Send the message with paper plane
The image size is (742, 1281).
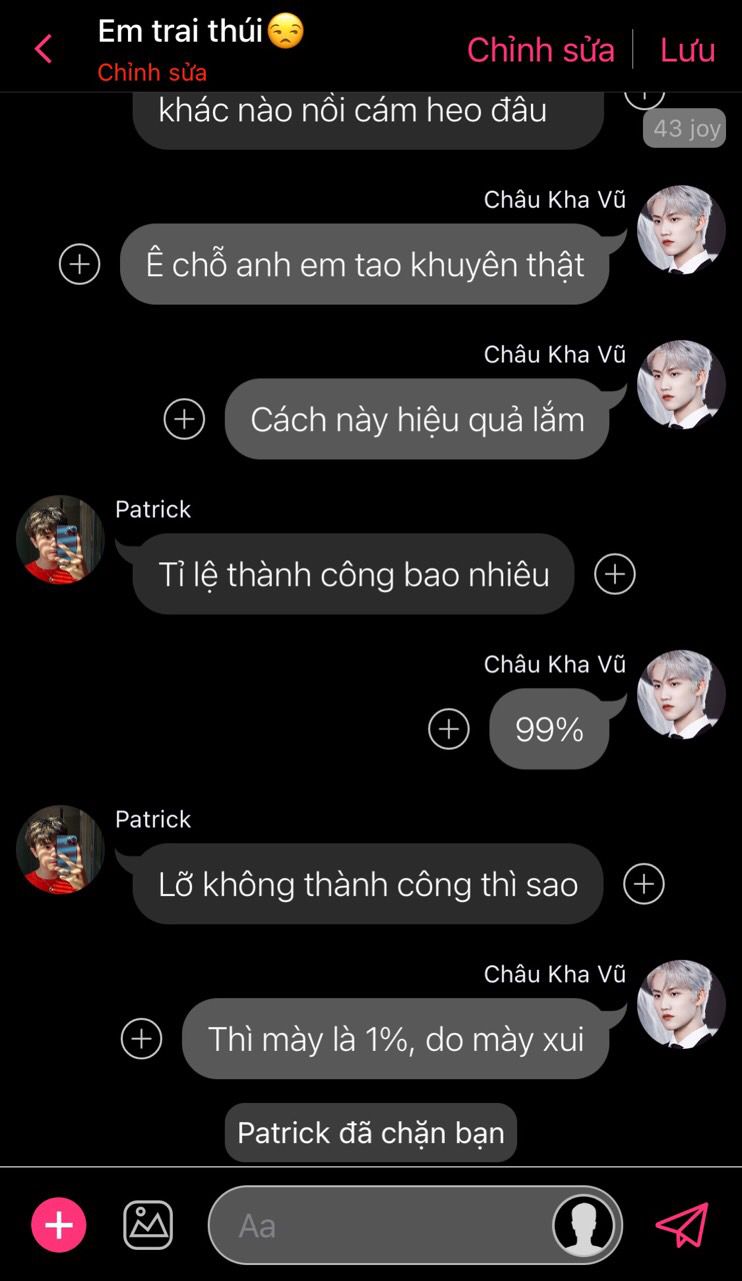point(682,1225)
